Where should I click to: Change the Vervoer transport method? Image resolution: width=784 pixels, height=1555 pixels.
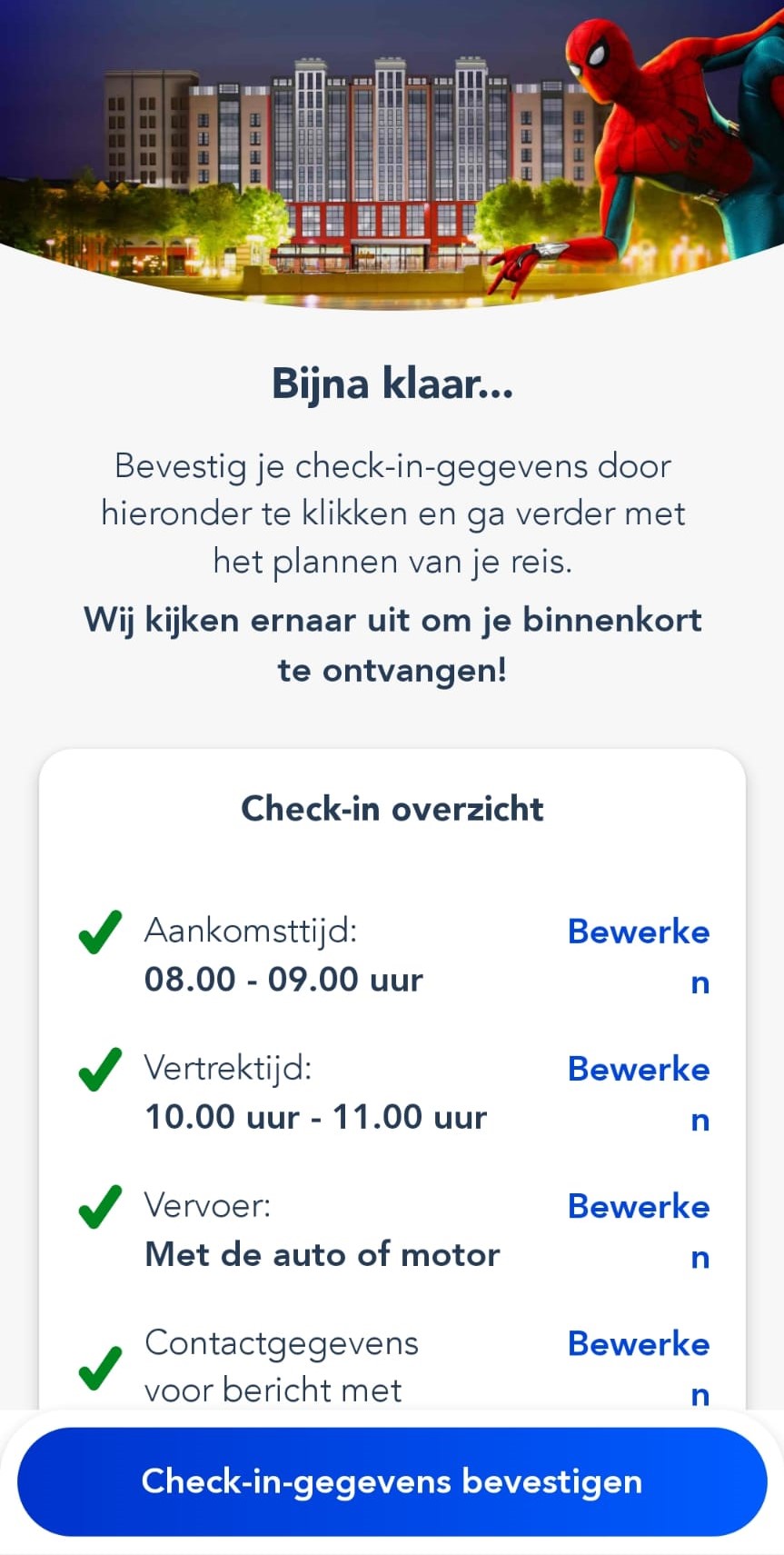tap(638, 1207)
